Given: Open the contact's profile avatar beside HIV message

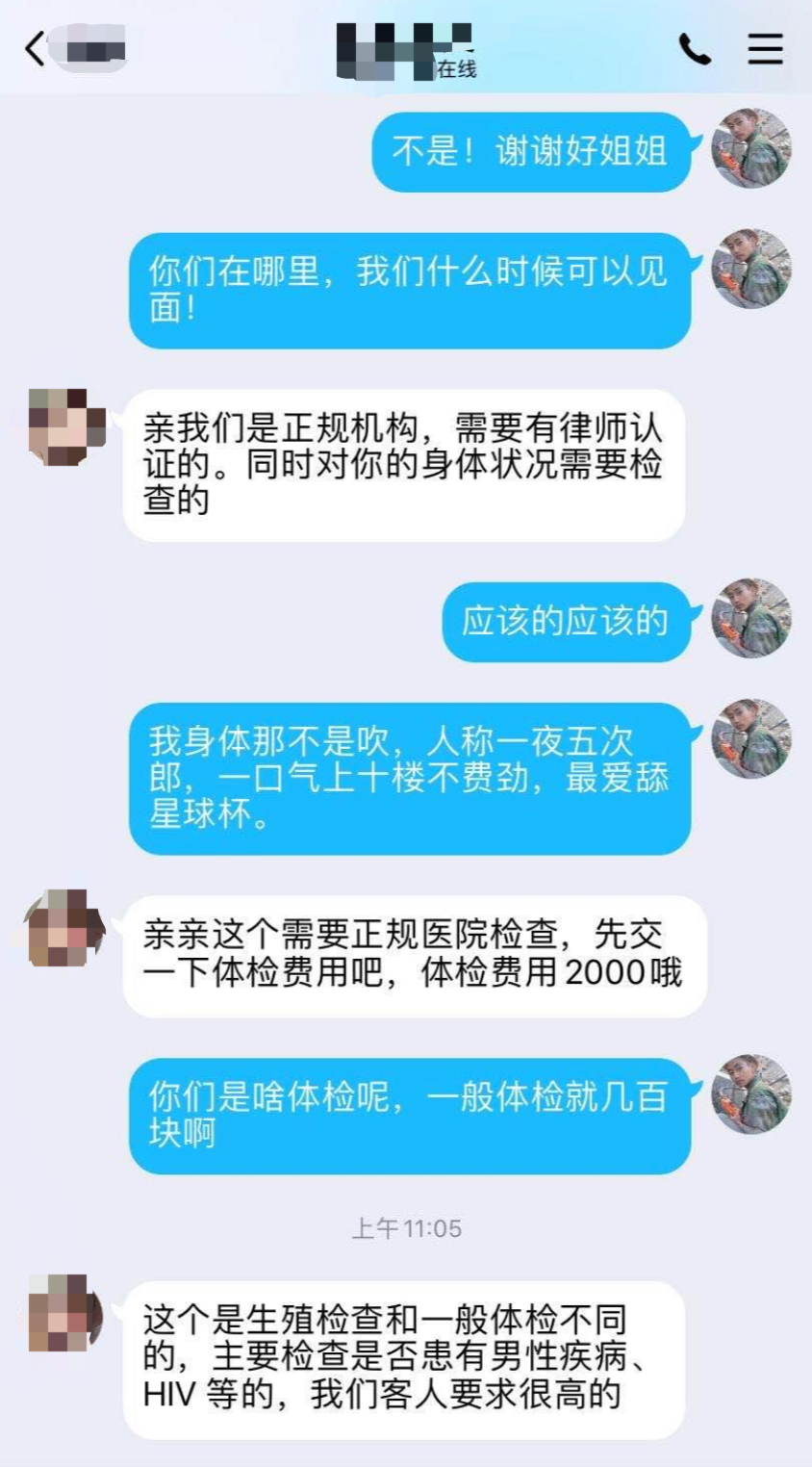Looking at the screenshot, I should 64,1311.
